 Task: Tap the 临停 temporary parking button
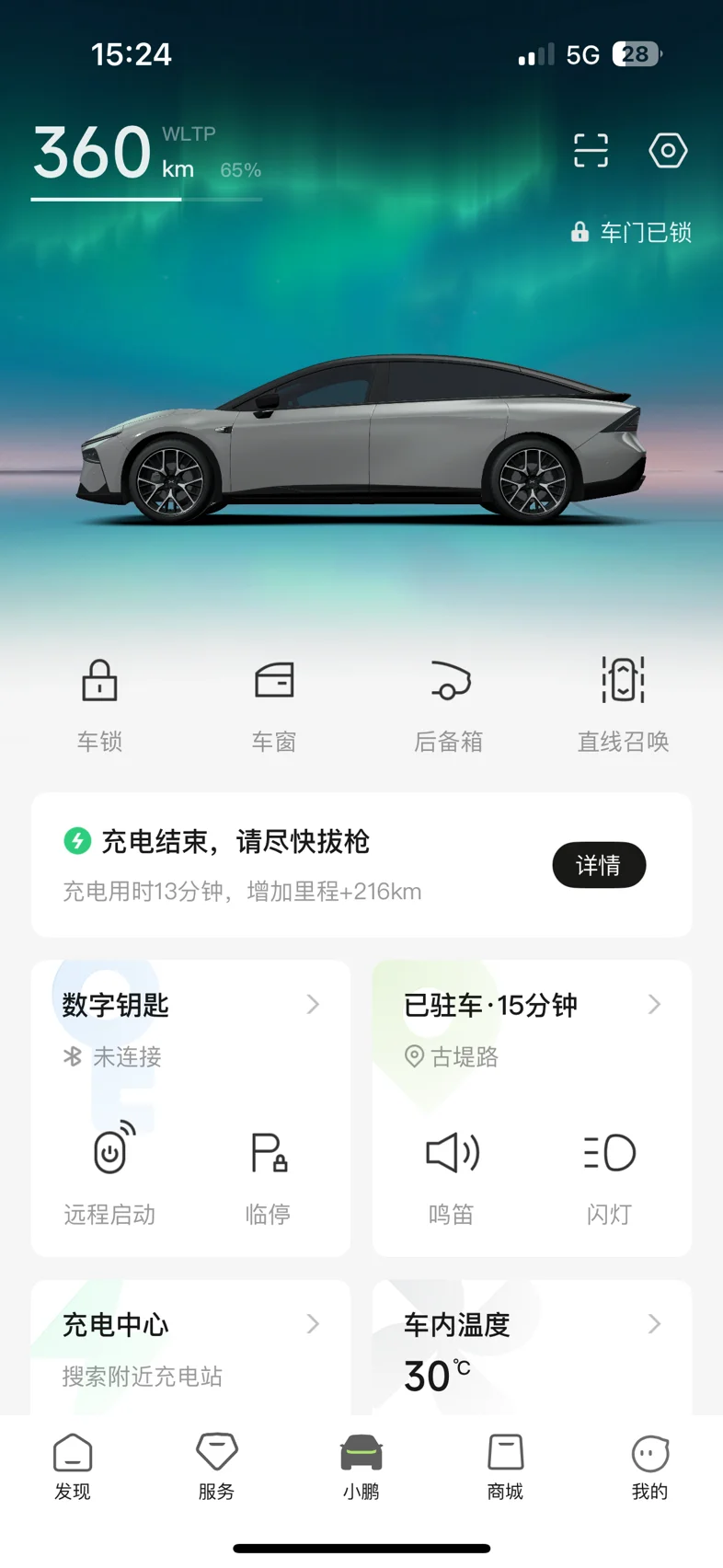[x=269, y=1179]
